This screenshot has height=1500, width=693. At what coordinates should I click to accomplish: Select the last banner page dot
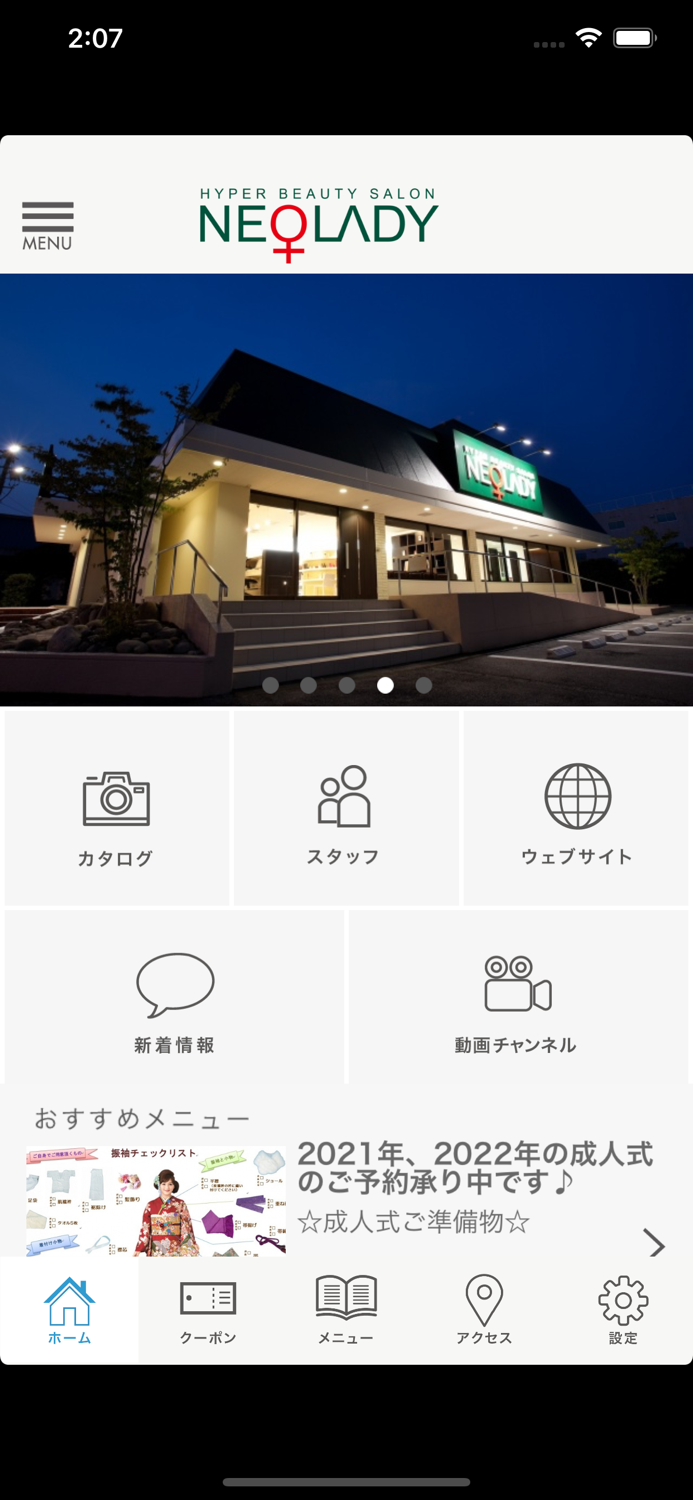(x=424, y=685)
